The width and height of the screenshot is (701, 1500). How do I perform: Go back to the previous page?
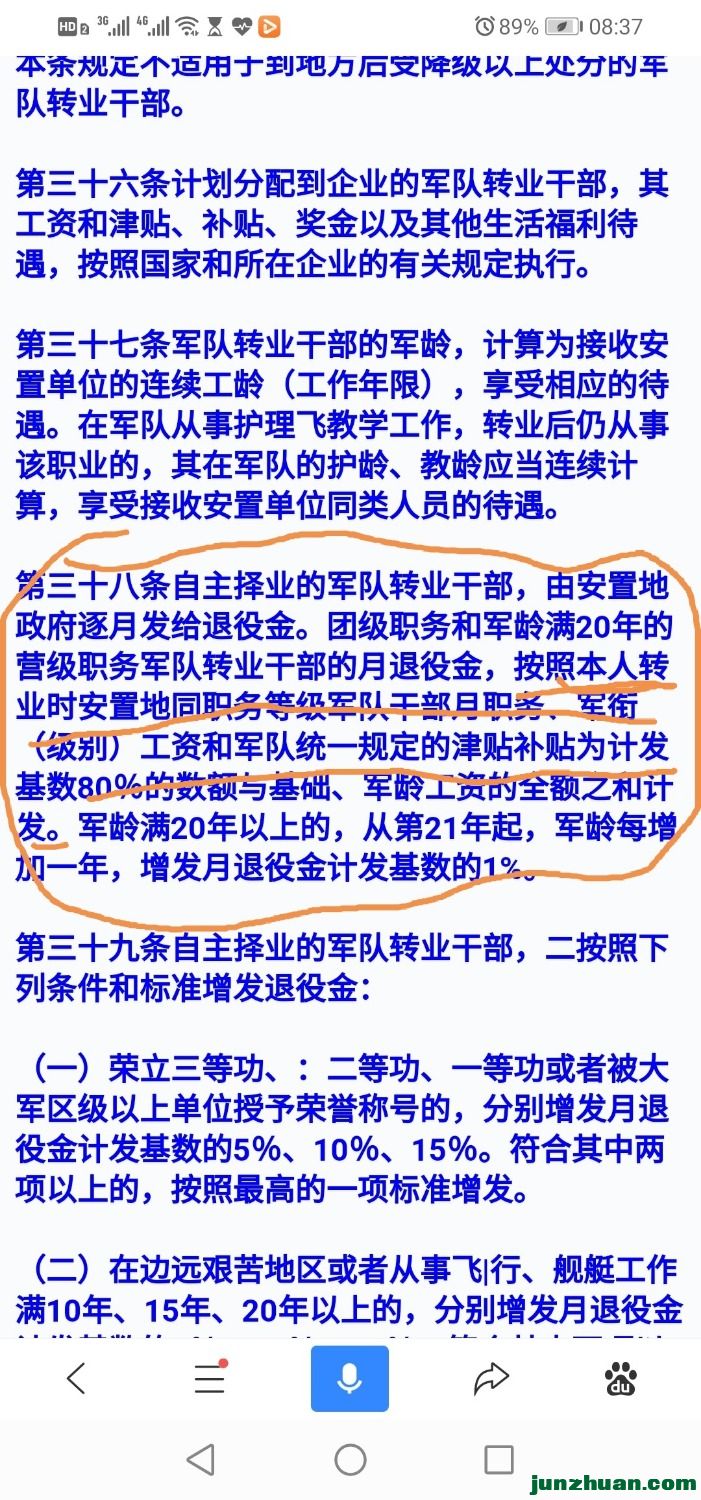click(x=76, y=1379)
